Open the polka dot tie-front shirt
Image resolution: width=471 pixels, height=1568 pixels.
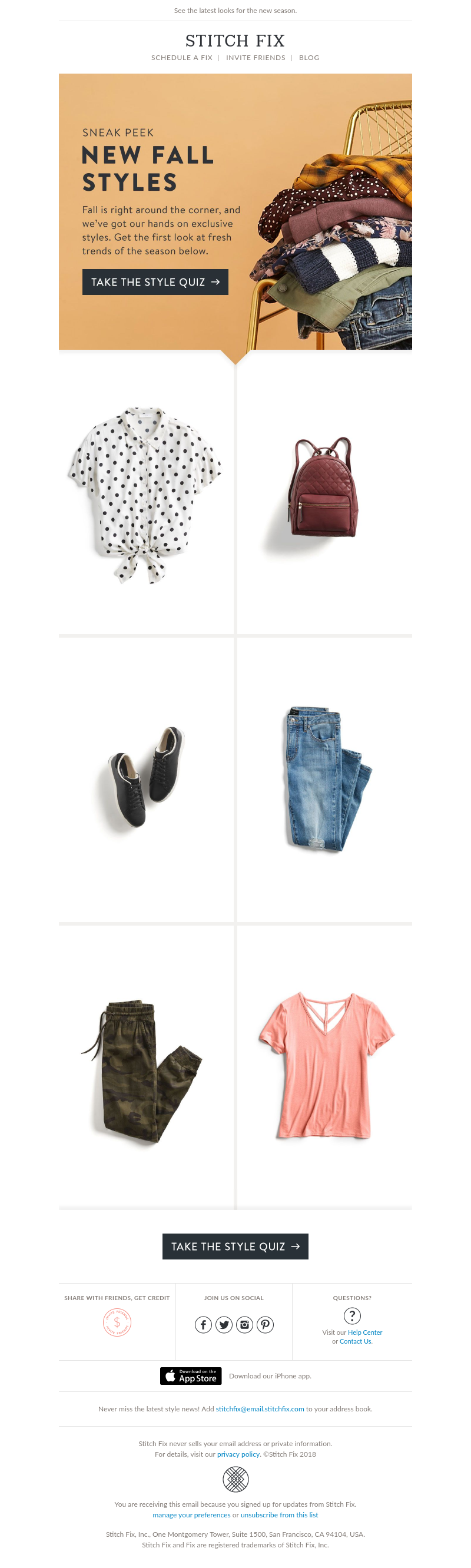145,494
